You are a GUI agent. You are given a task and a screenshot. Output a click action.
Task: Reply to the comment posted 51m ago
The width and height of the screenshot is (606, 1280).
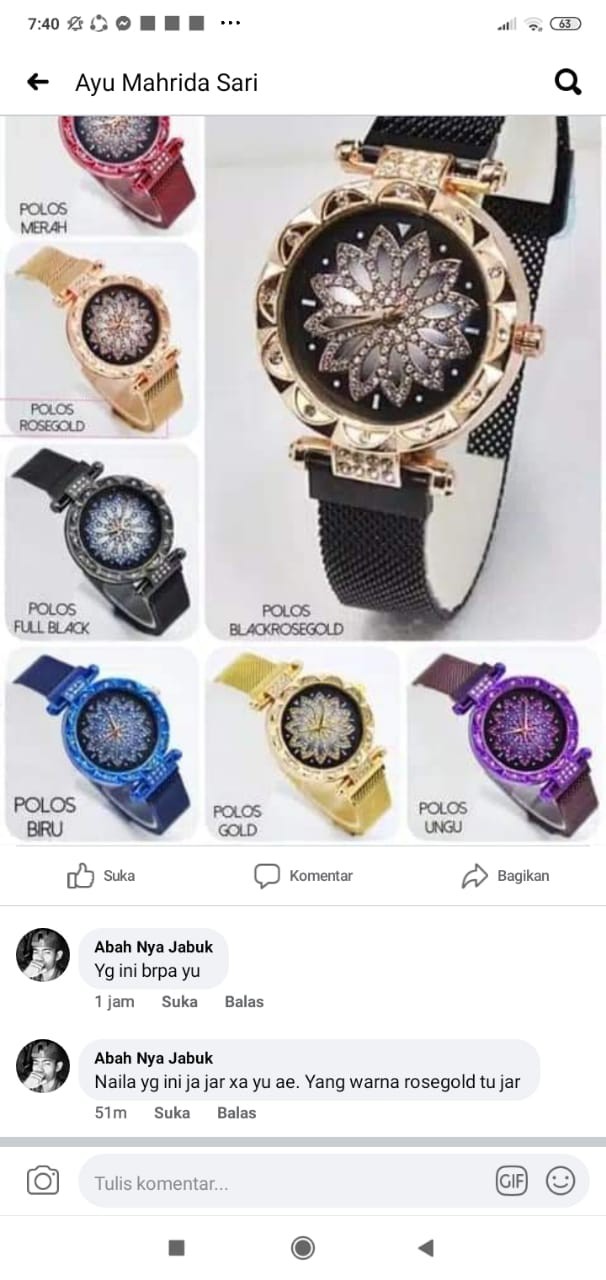[x=237, y=1112]
